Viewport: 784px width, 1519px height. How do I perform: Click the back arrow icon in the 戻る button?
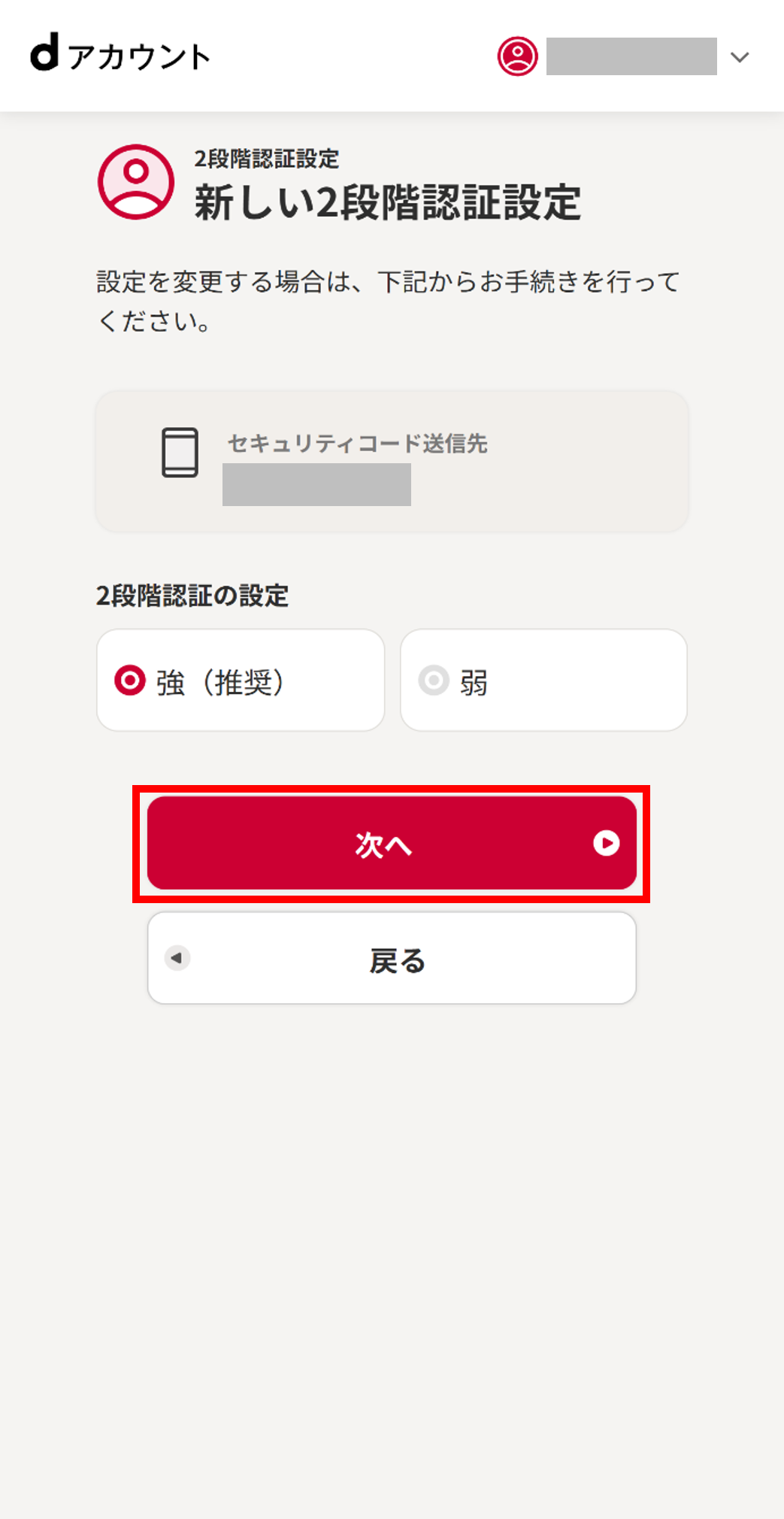click(x=177, y=959)
